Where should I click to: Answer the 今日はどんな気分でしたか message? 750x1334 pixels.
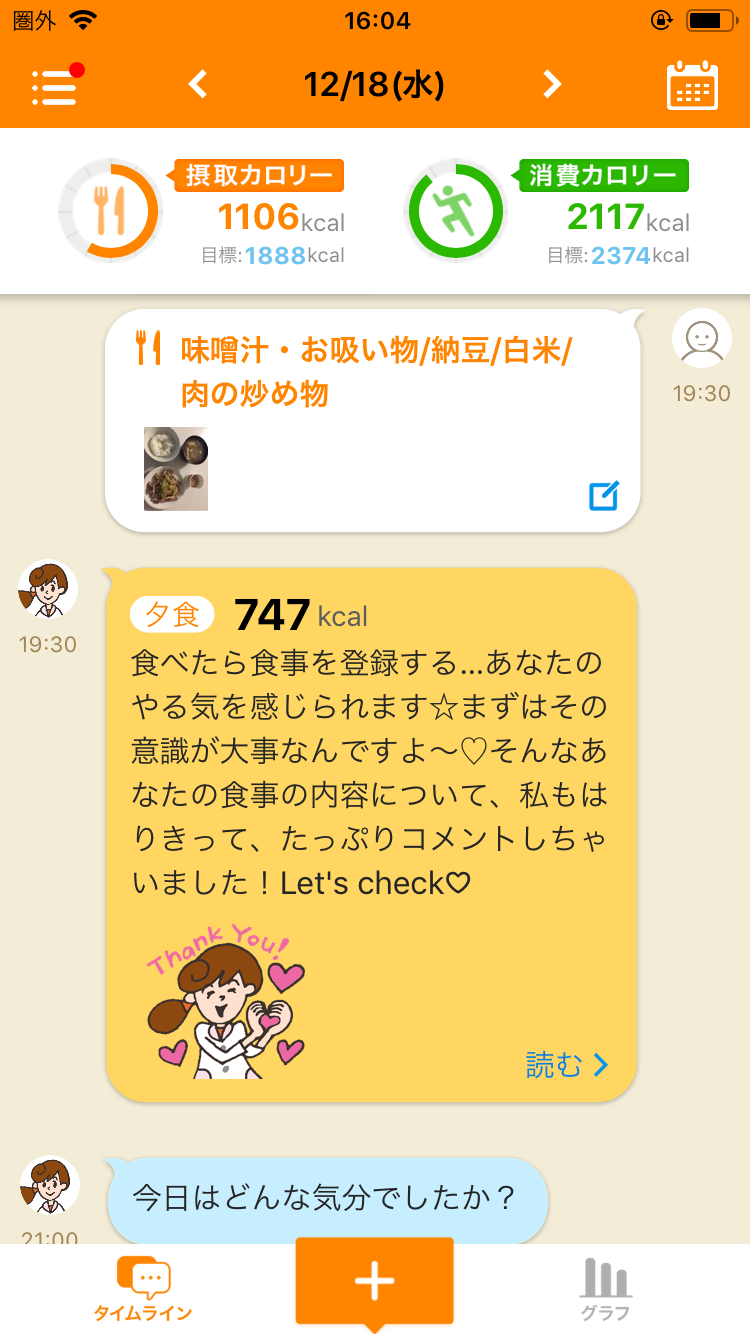pos(326,1198)
